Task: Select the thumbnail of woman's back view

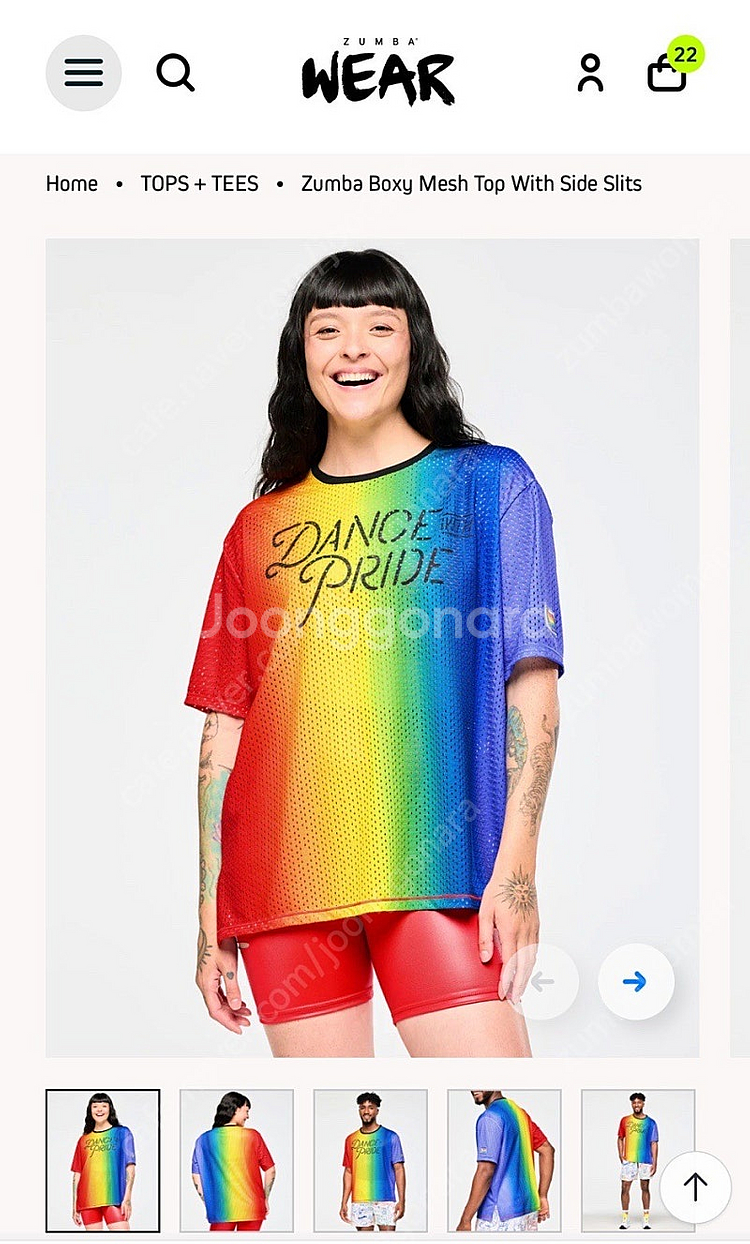Action: coord(237,1160)
